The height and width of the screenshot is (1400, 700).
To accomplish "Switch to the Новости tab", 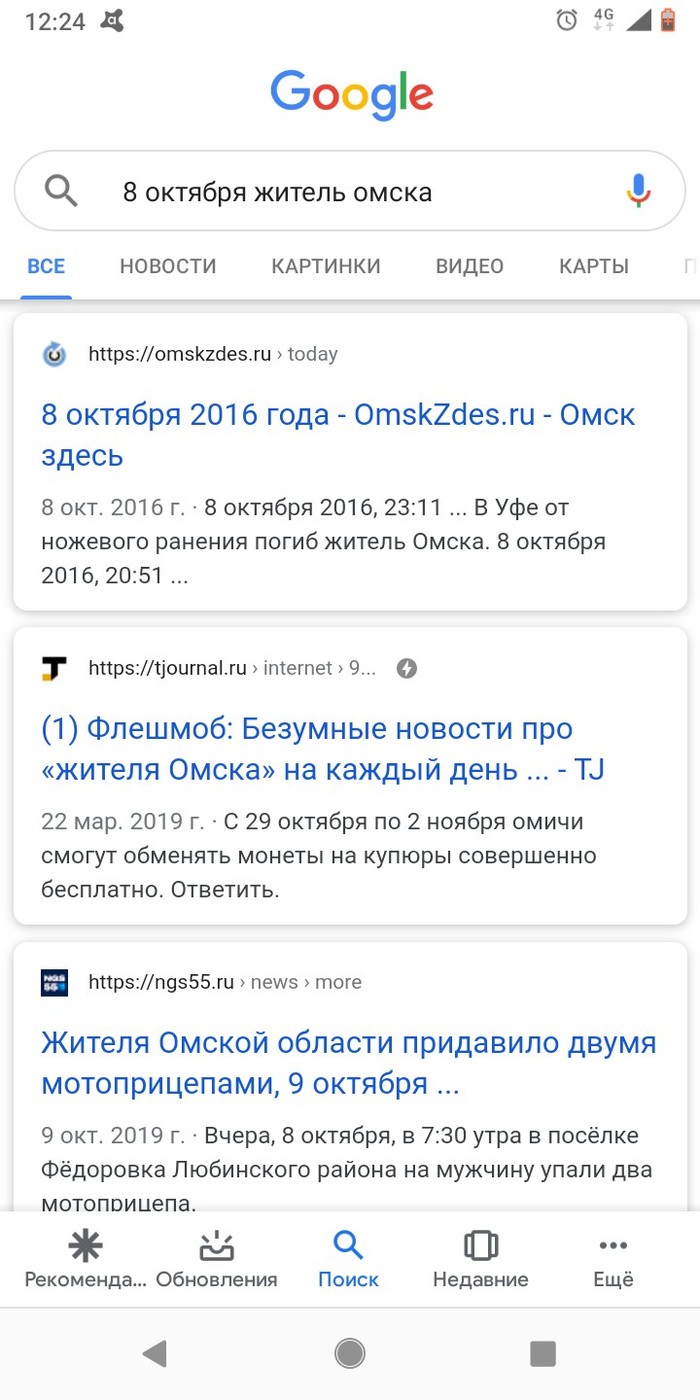I will (x=168, y=266).
